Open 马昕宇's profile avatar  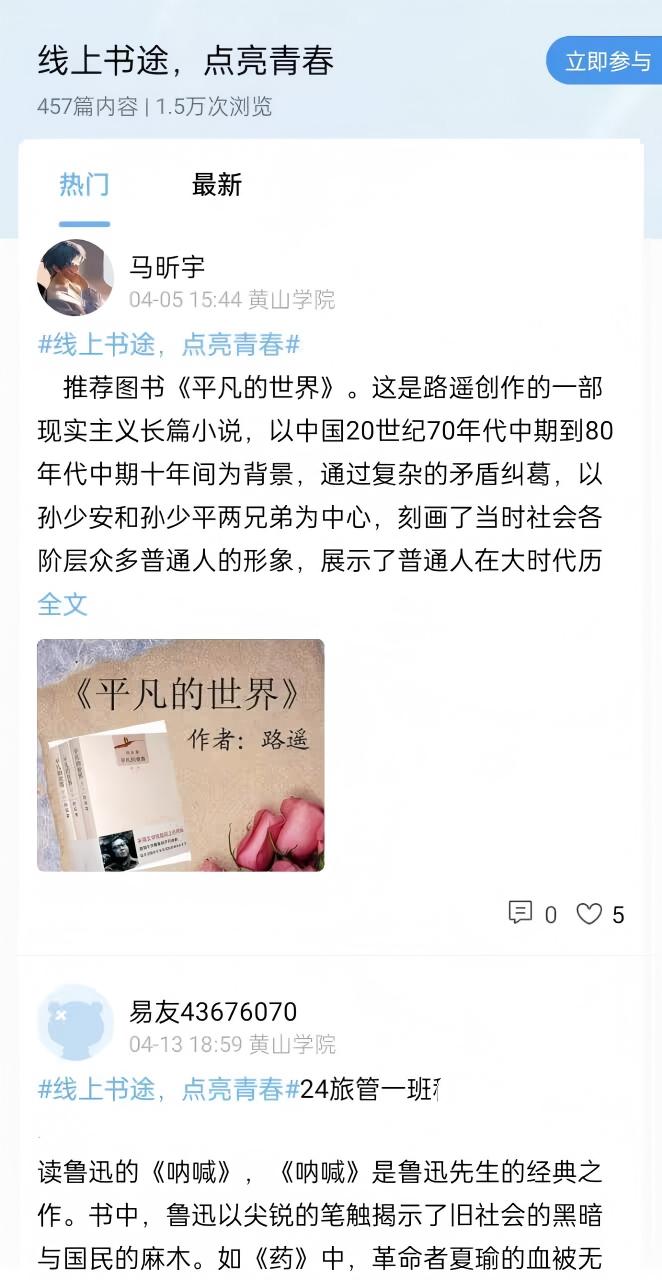(x=75, y=278)
